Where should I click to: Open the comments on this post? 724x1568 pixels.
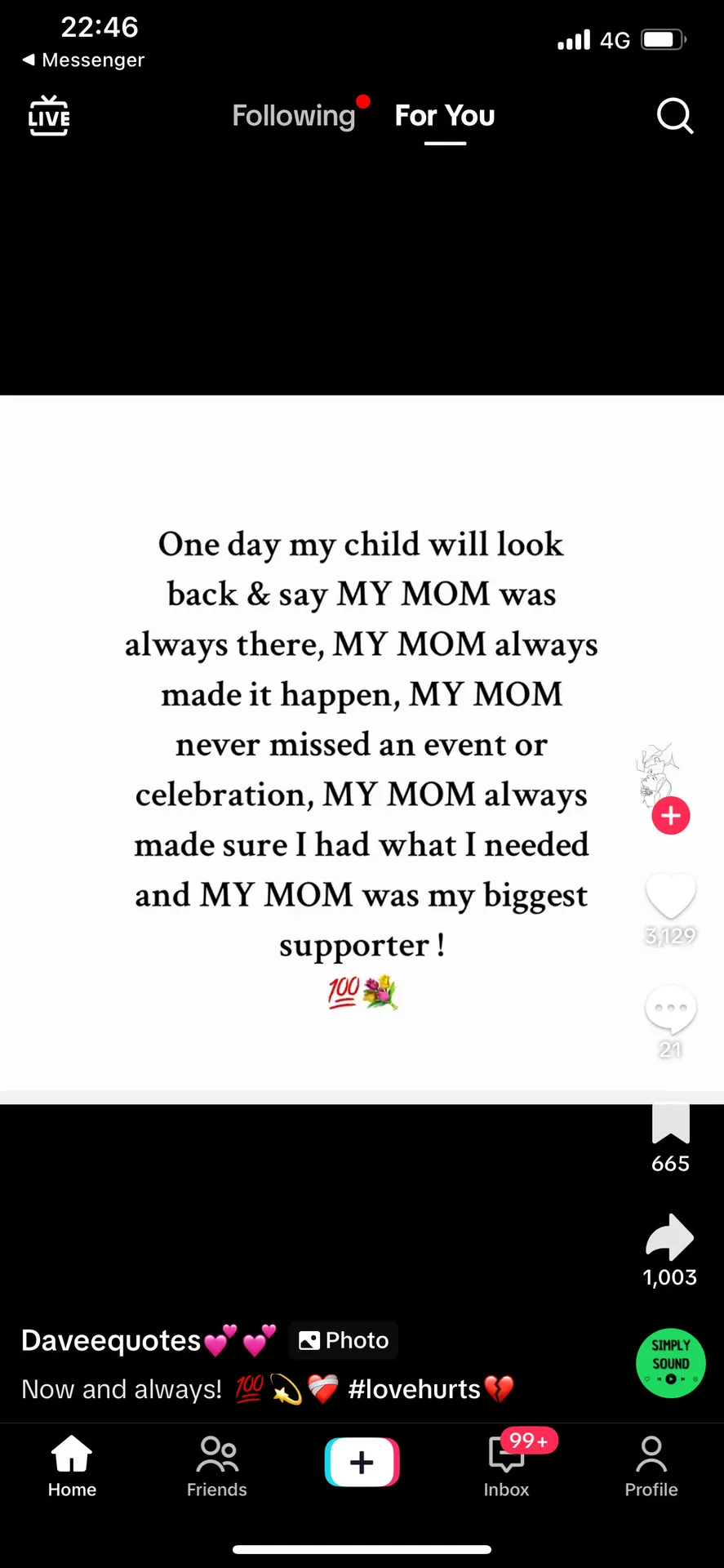[670, 1009]
